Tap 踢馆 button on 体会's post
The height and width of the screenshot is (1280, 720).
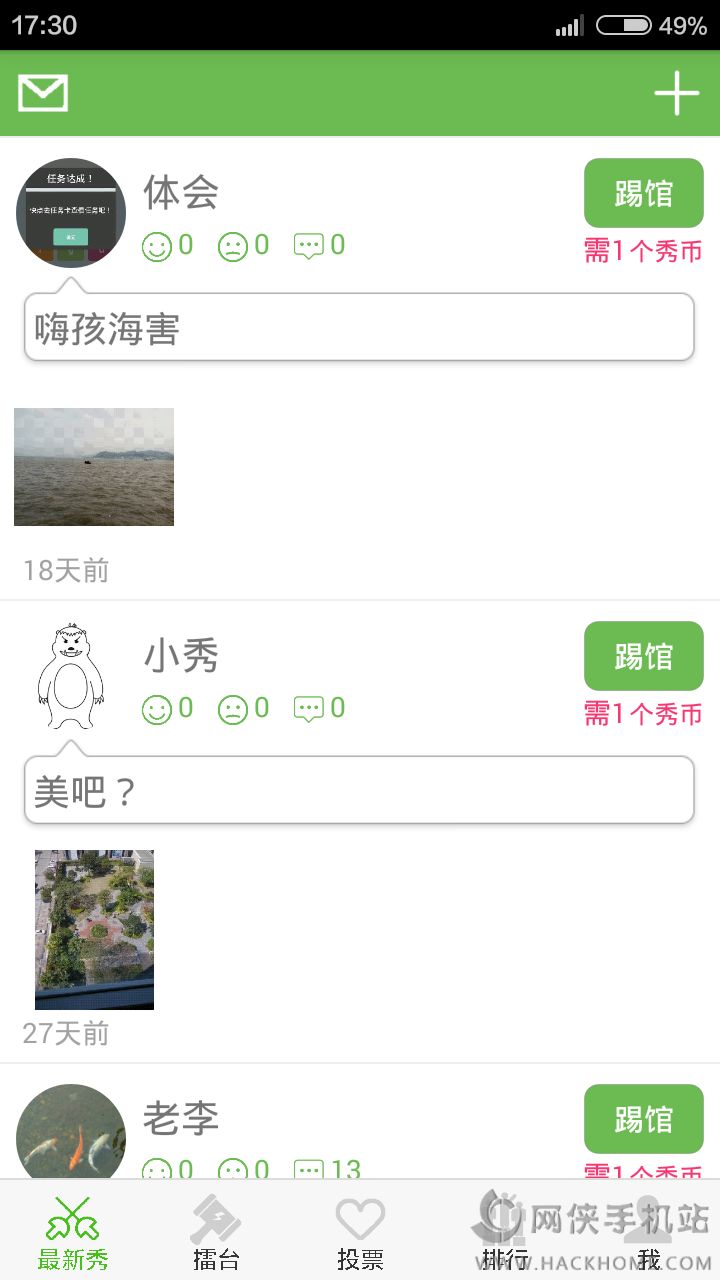click(x=643, y=193)
